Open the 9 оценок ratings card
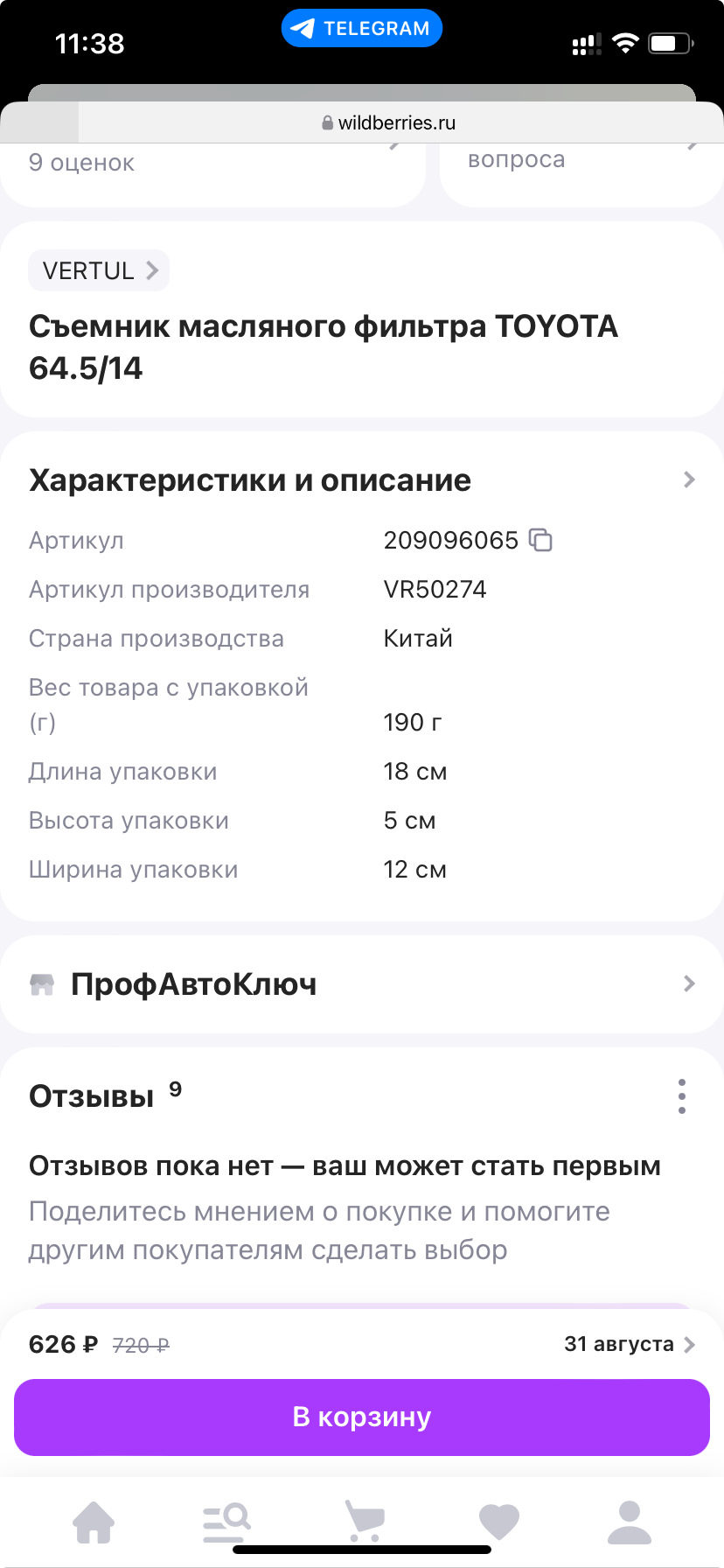This screenshot has width=724, height=1568. (212, 171)
